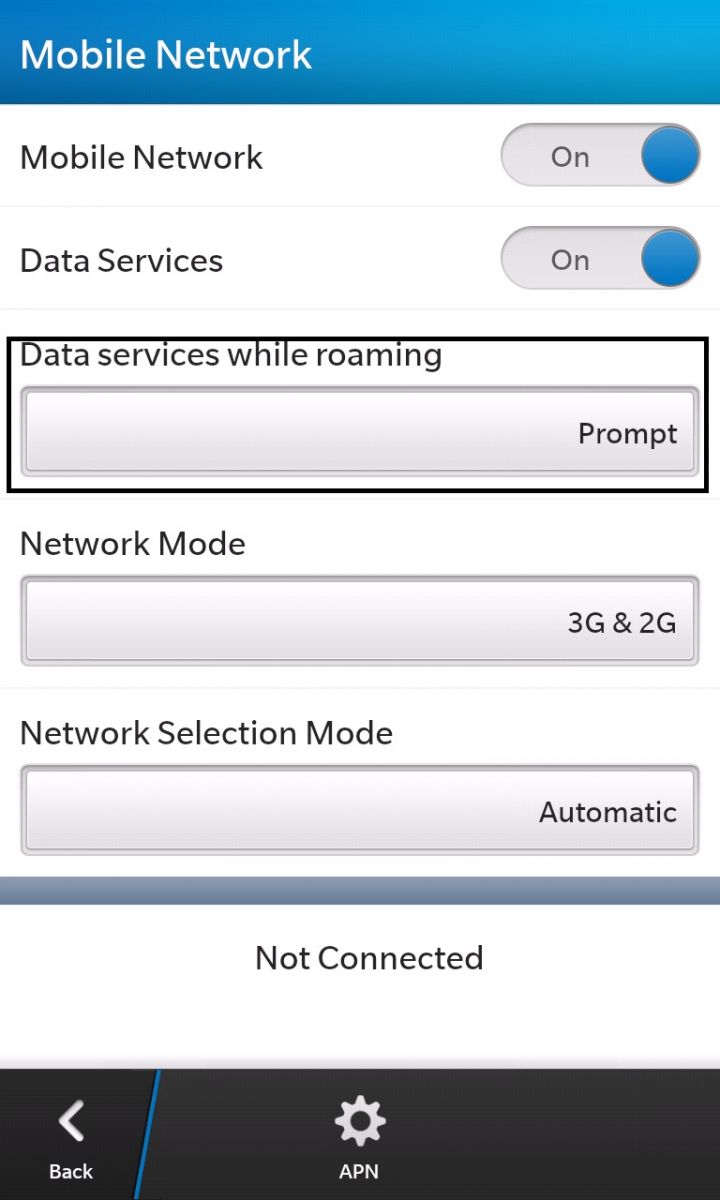Expand the Network Mode dropdown
The image size is (720, 1200).
359,622
